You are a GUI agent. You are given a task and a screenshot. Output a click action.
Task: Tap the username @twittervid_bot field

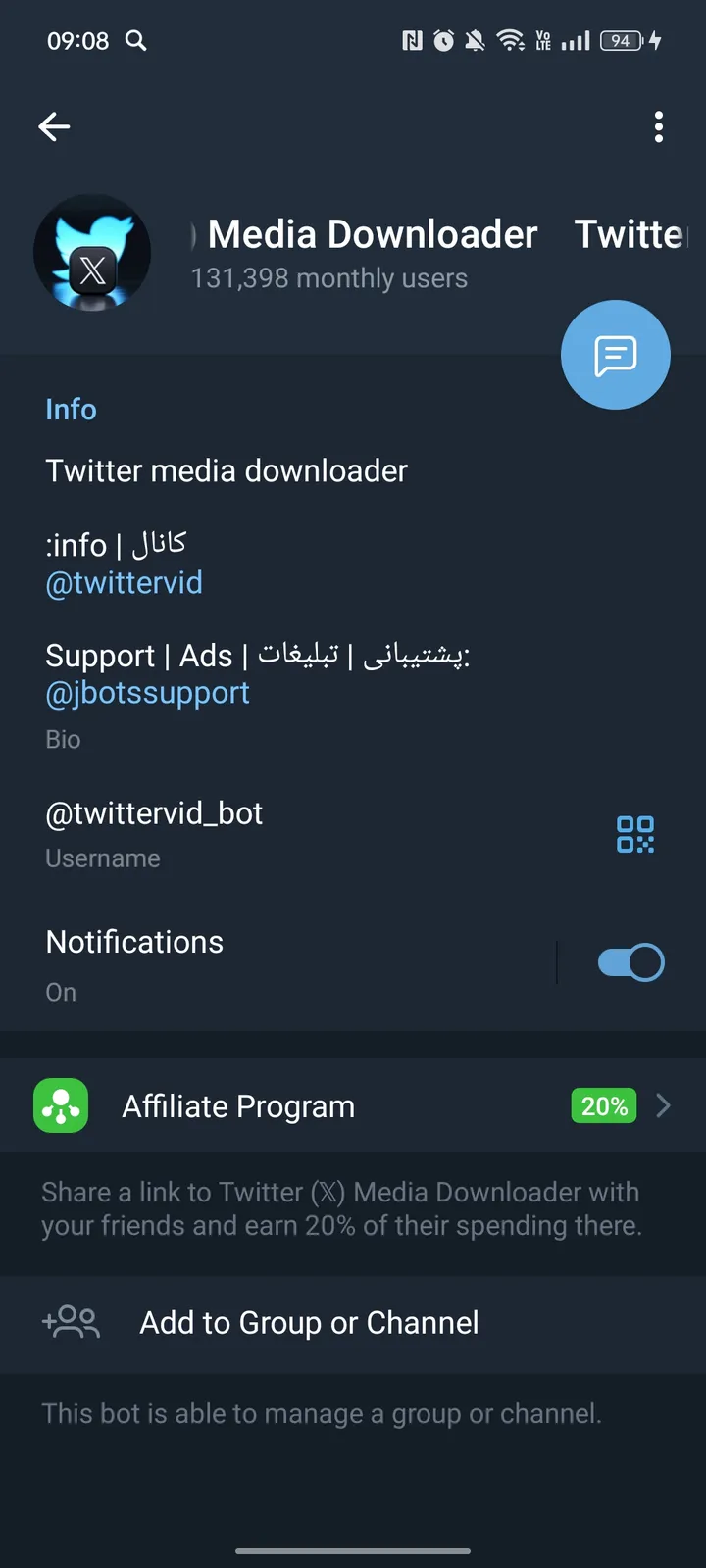click(154, 812)
